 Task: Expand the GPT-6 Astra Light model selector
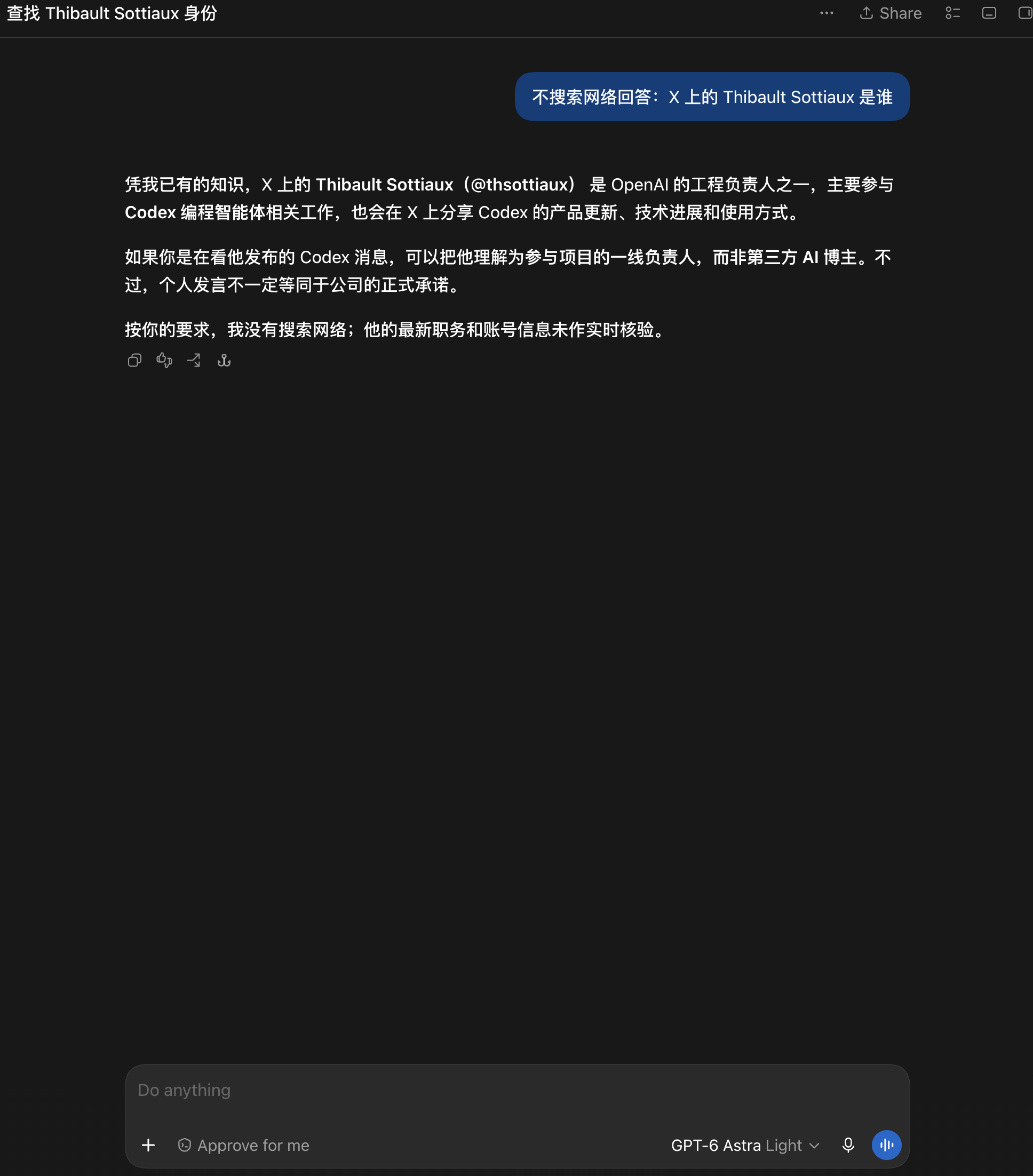tap(745, 1145)
